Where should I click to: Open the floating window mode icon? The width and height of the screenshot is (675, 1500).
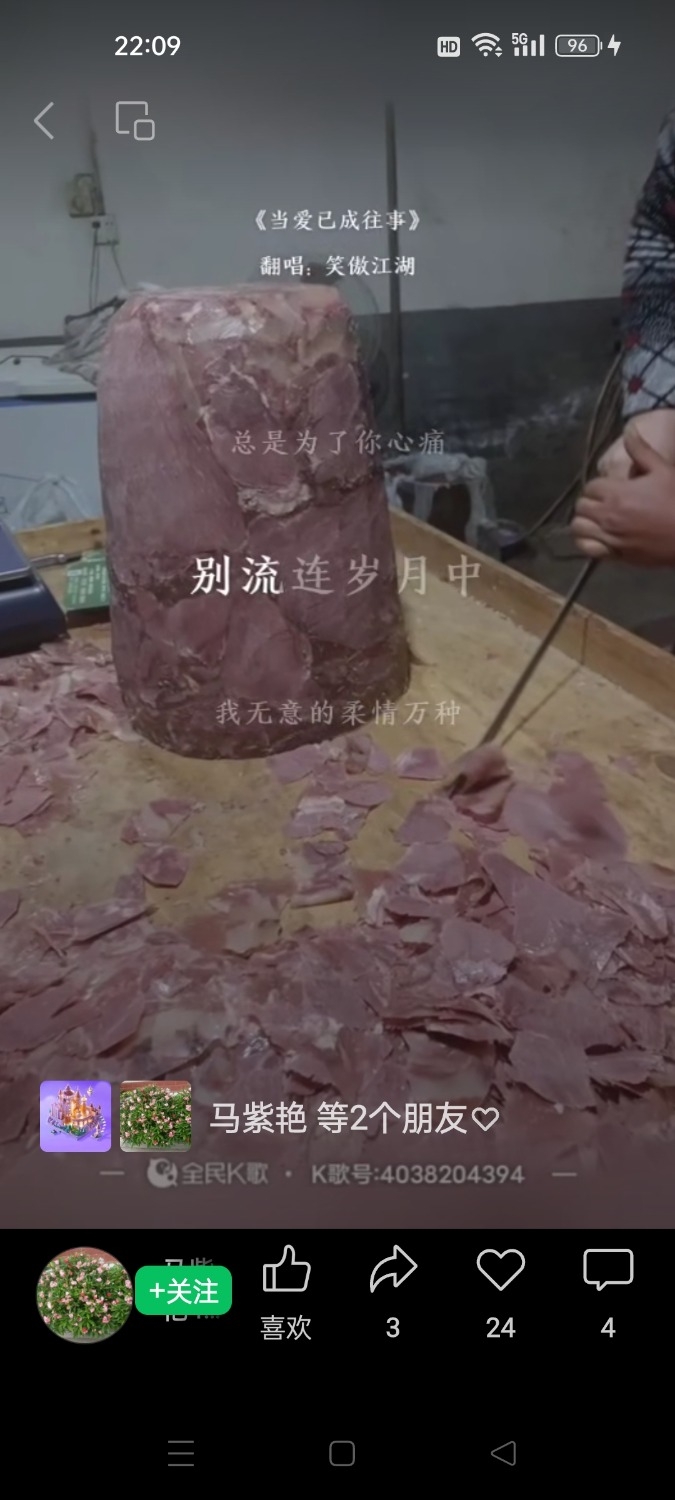pos(135,121)
